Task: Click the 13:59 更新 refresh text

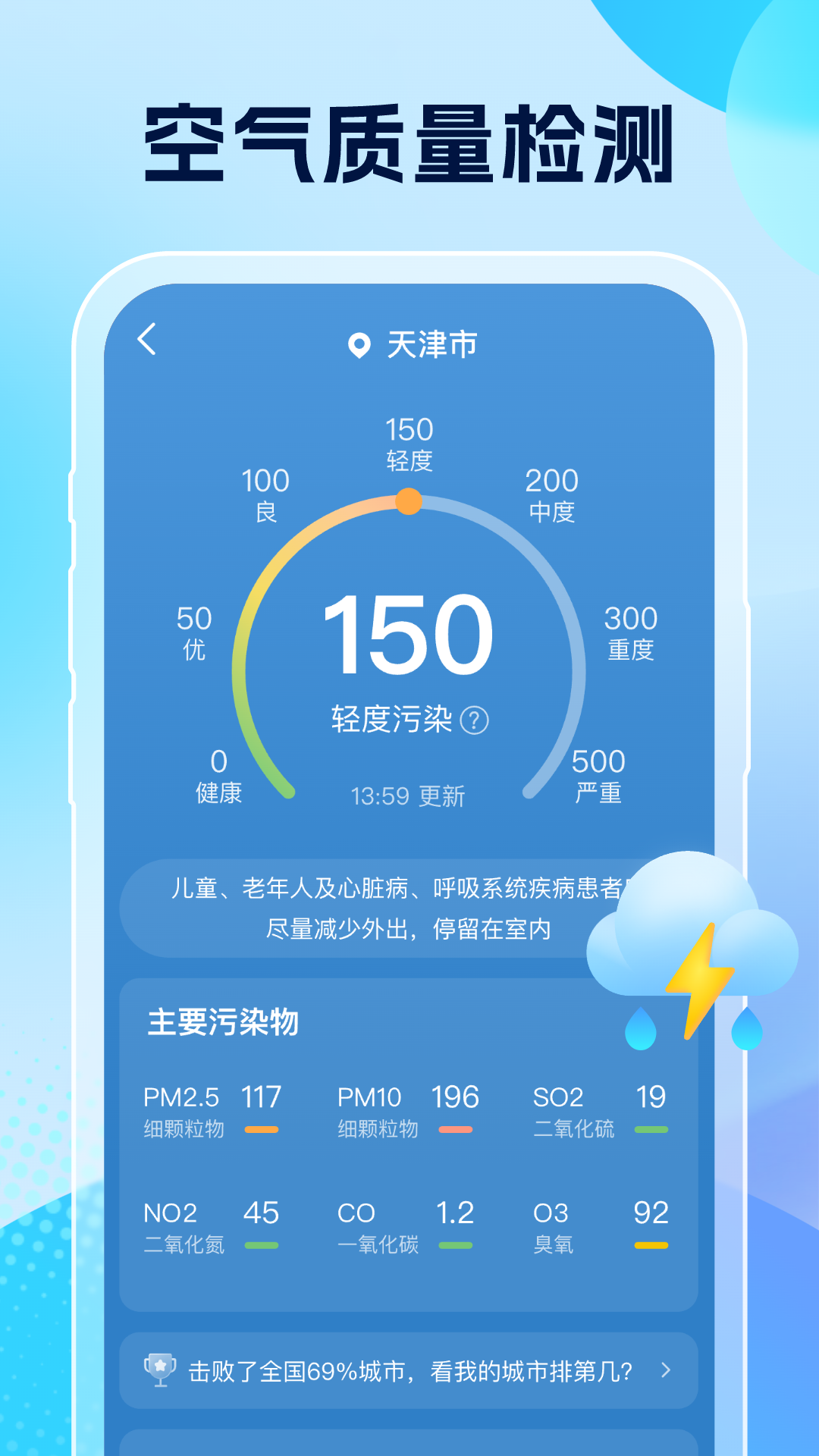Action: (x=409, y=795)
